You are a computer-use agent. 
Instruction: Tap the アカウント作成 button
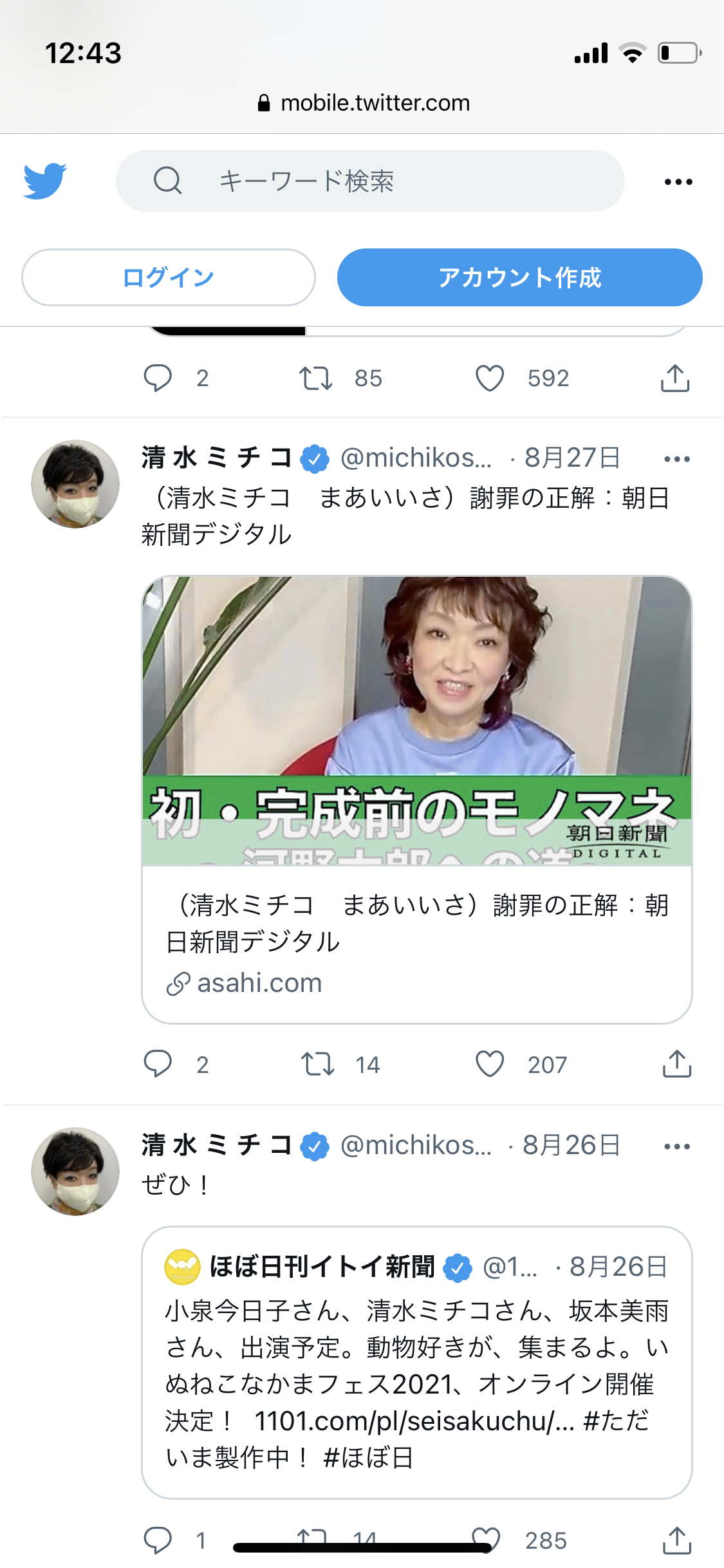519,277
